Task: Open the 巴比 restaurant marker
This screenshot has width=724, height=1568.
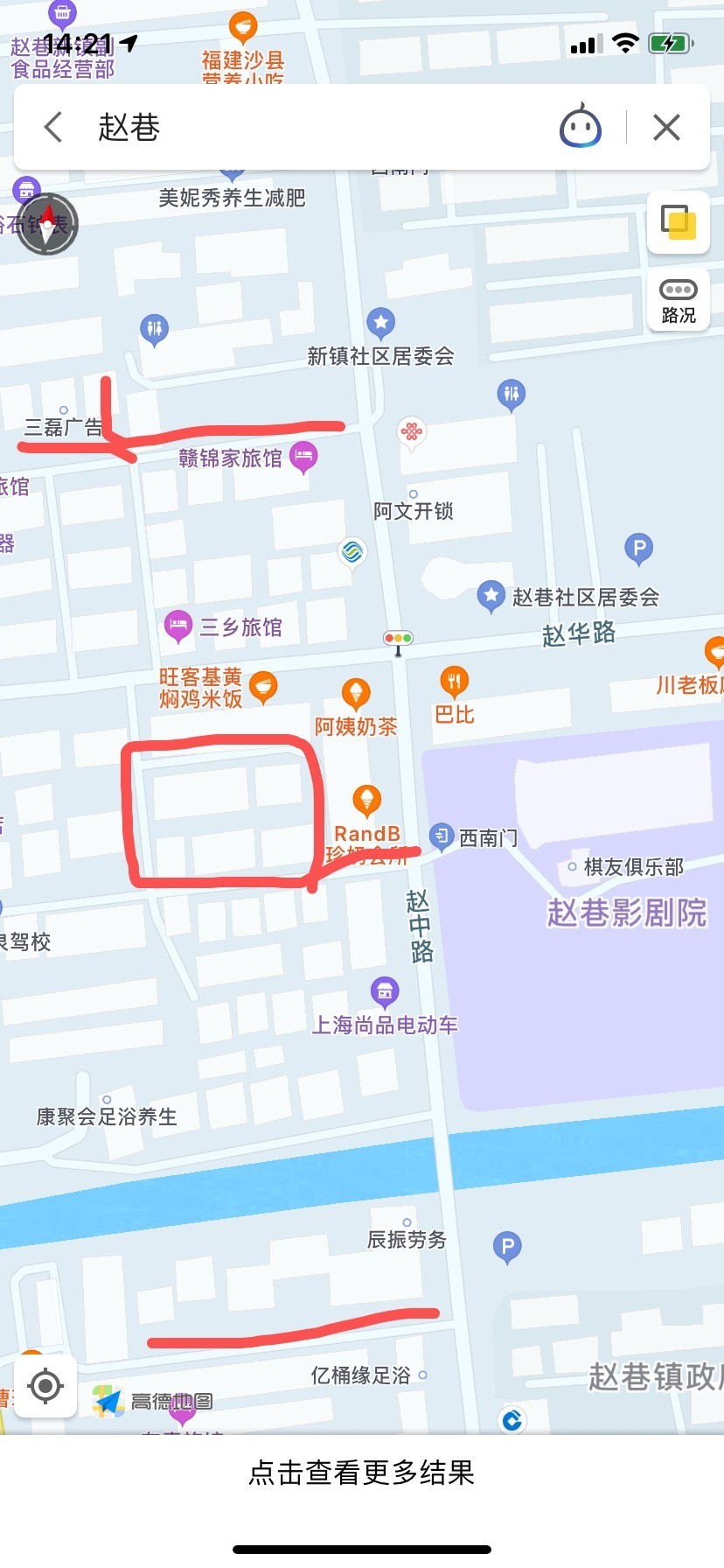Action: click(454, 682)
